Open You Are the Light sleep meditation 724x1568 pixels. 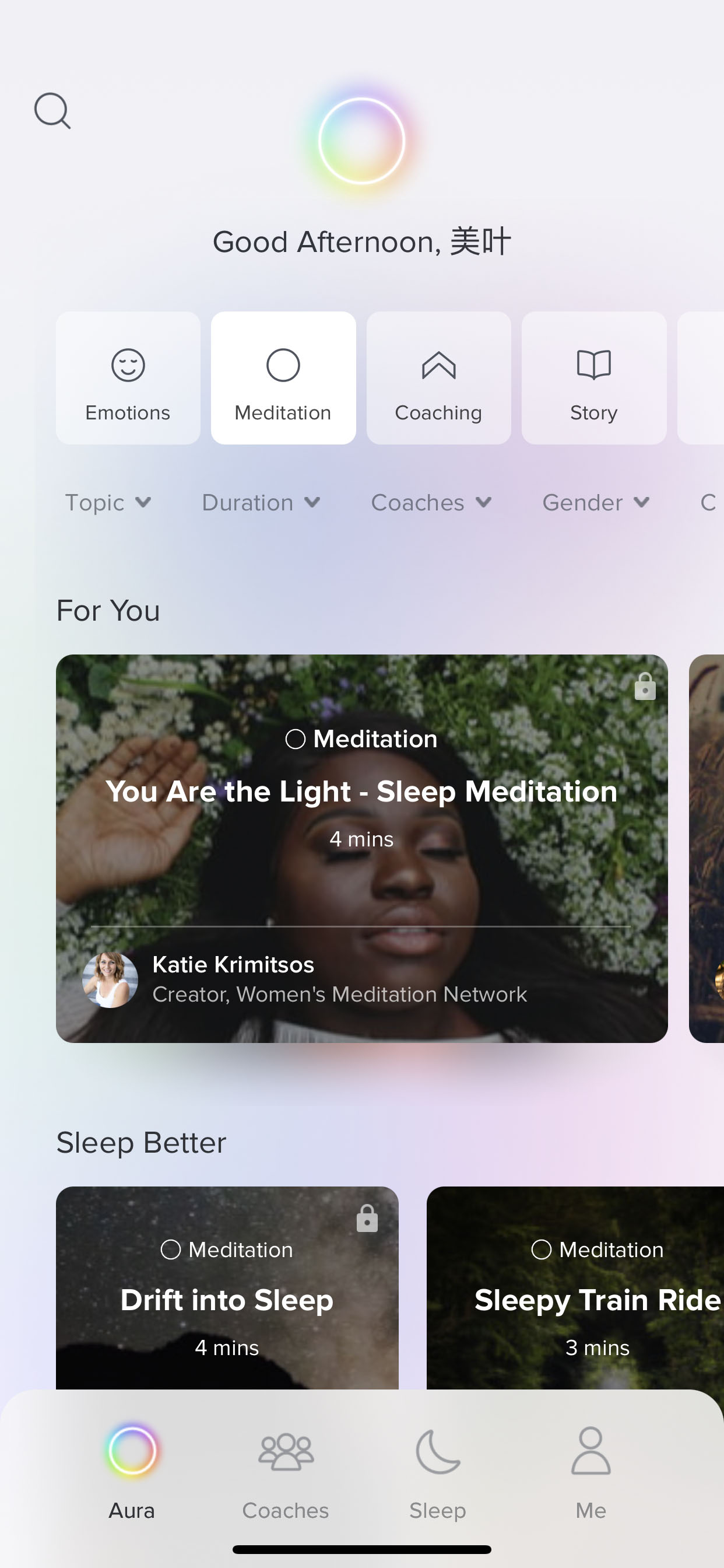pyautogui.click(x=362, y=849)
